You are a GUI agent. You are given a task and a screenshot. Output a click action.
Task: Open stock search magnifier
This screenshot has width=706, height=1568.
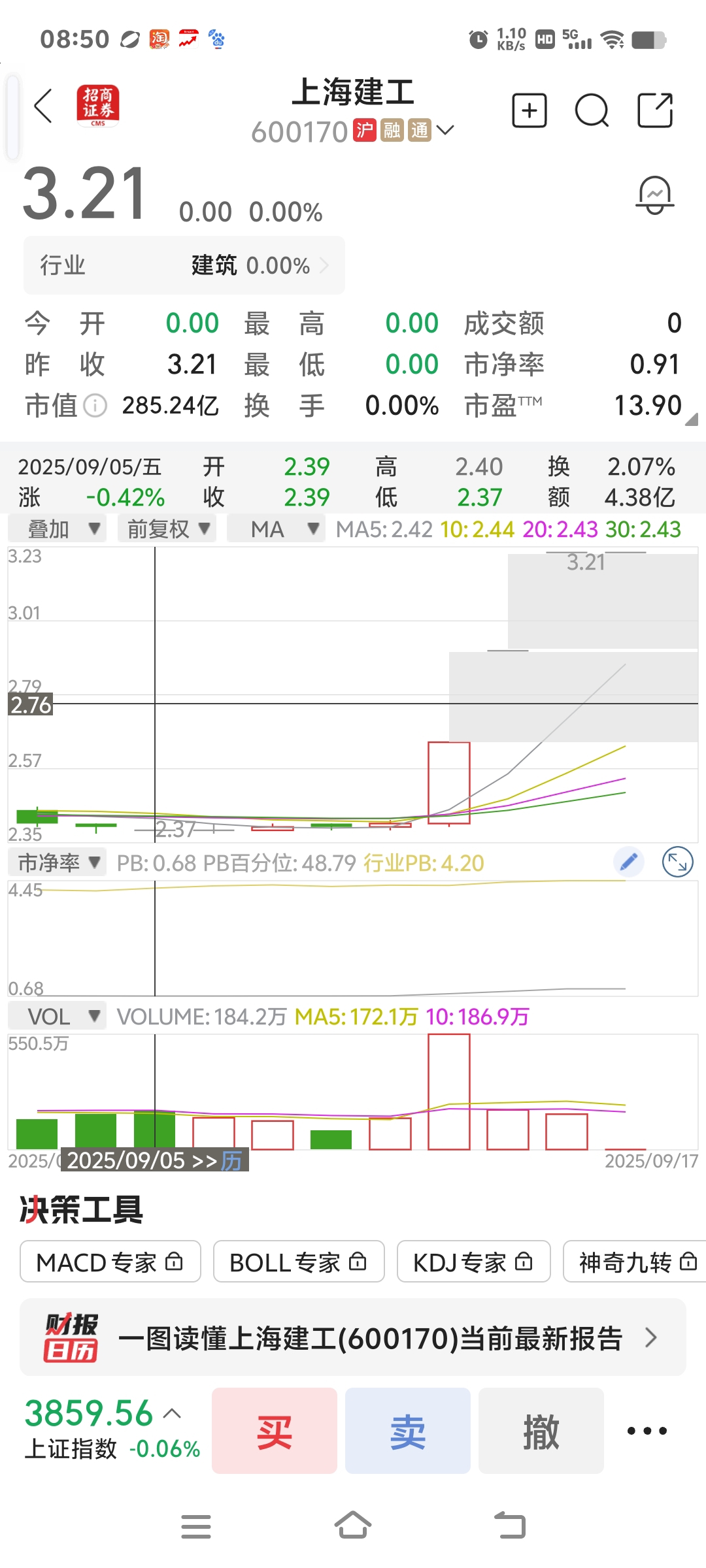(x=592, y=110)
